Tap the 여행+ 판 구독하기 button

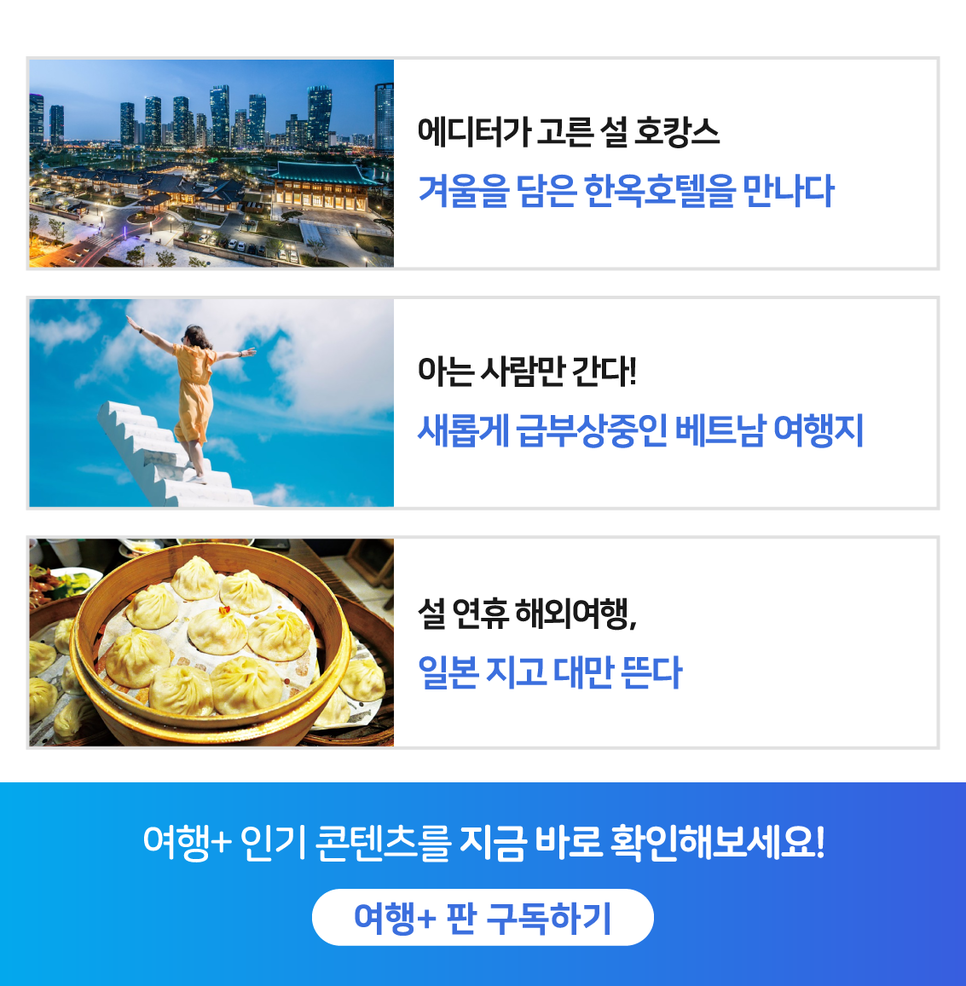click(x=483, y=917)
